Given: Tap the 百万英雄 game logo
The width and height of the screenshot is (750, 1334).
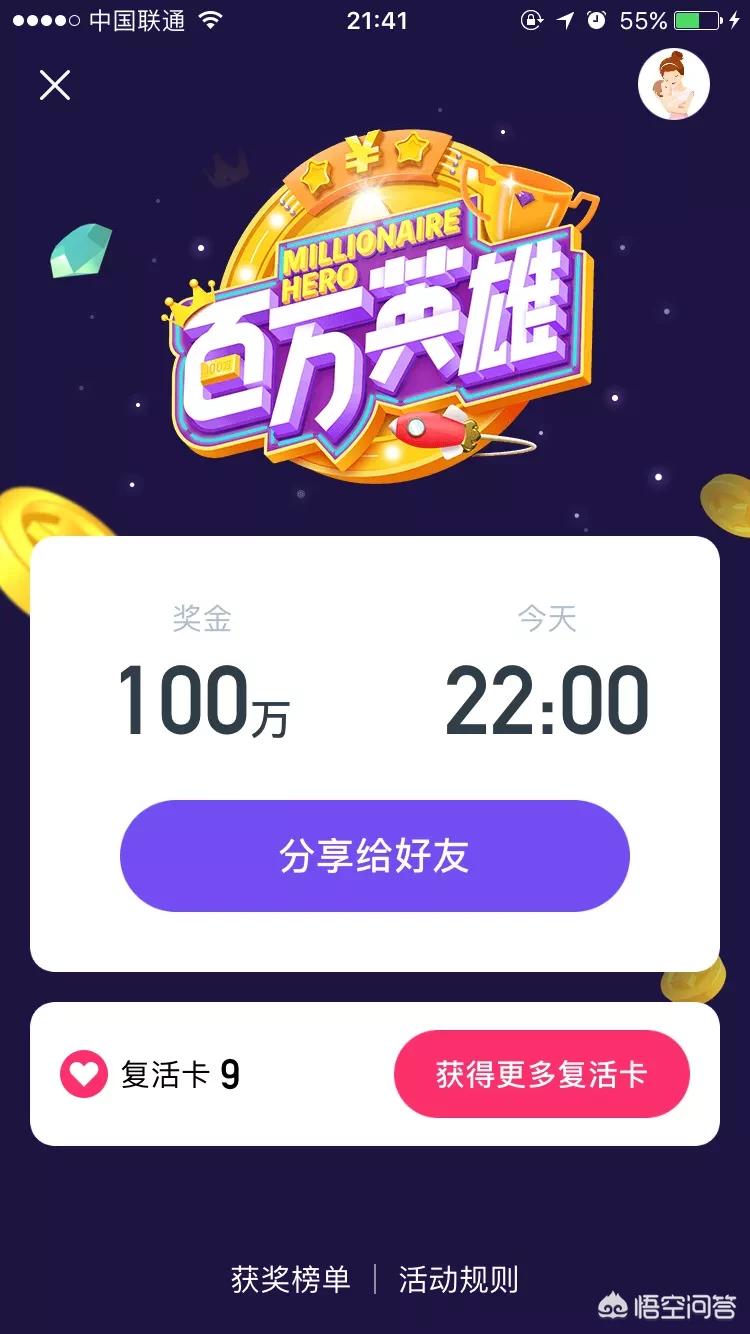Looking at the screenshot, I should click(375, 320).
